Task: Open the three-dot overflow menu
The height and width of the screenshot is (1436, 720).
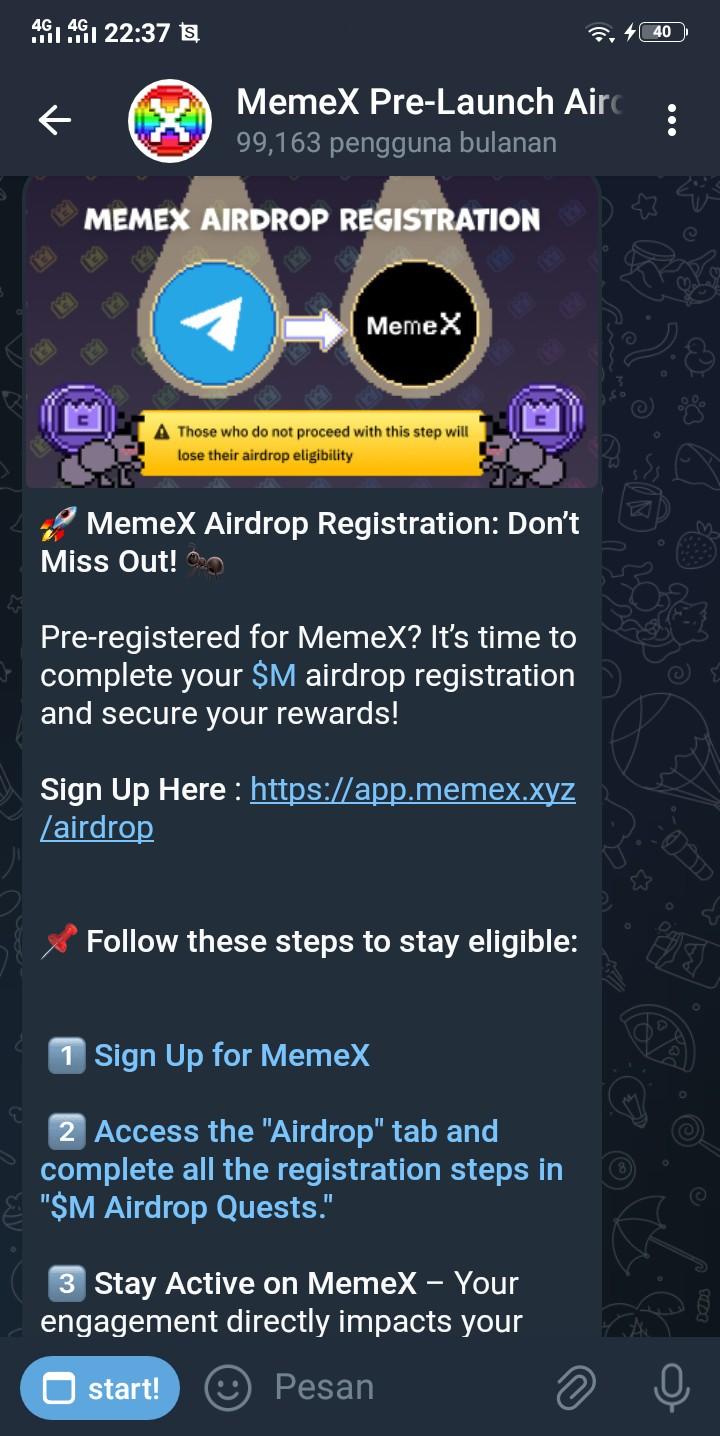Action: (672, 121)
